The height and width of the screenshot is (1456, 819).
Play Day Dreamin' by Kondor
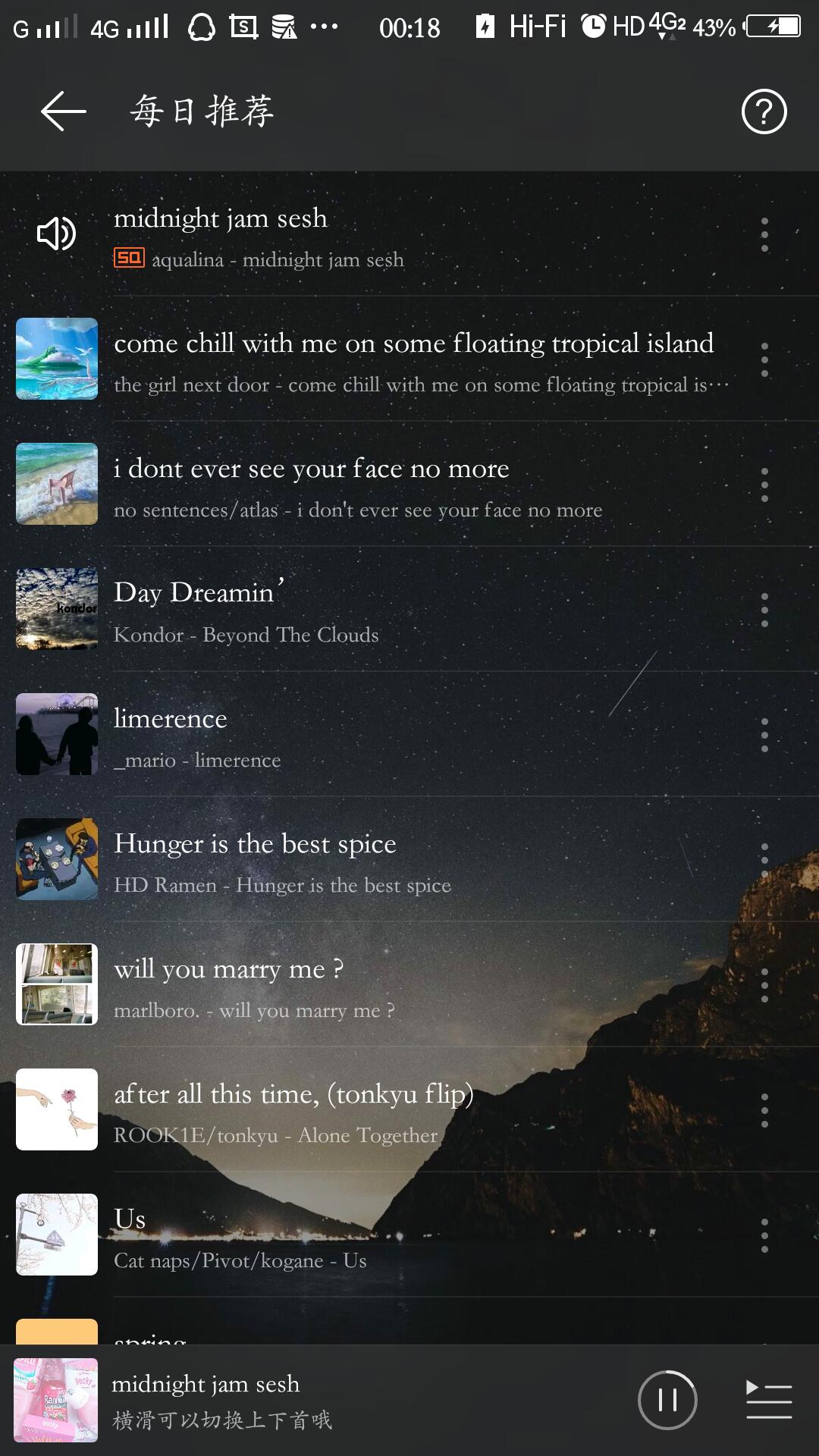(409, 609)
